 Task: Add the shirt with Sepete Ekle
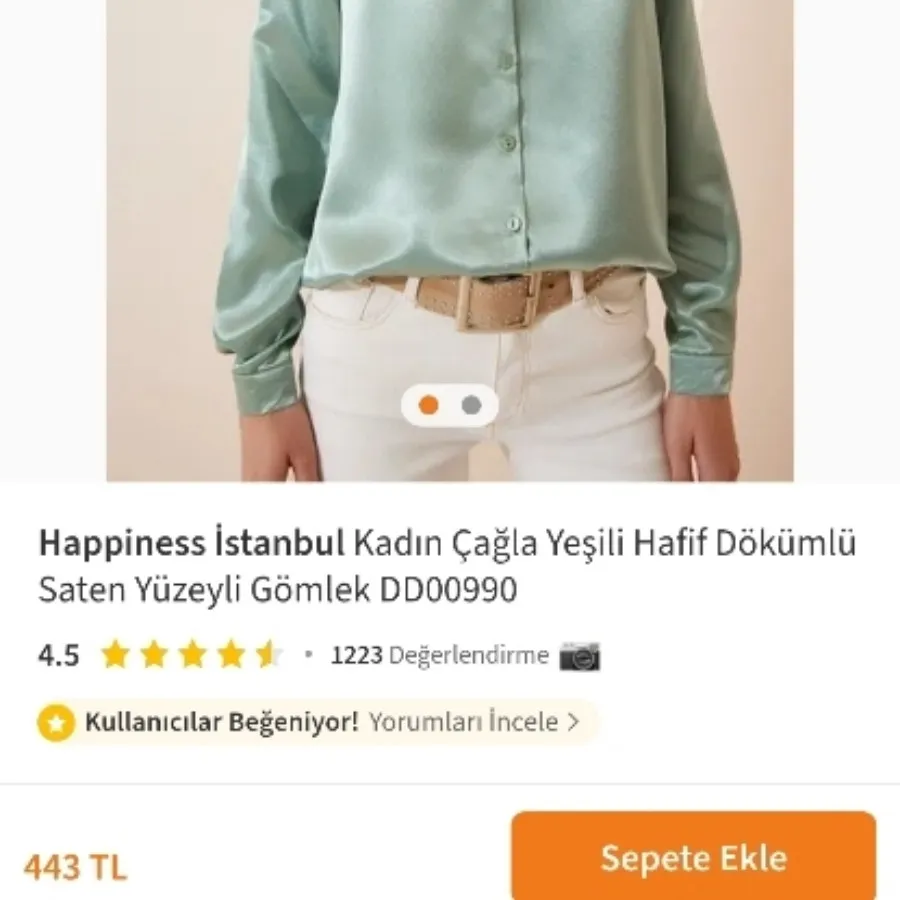coord(693,858)
